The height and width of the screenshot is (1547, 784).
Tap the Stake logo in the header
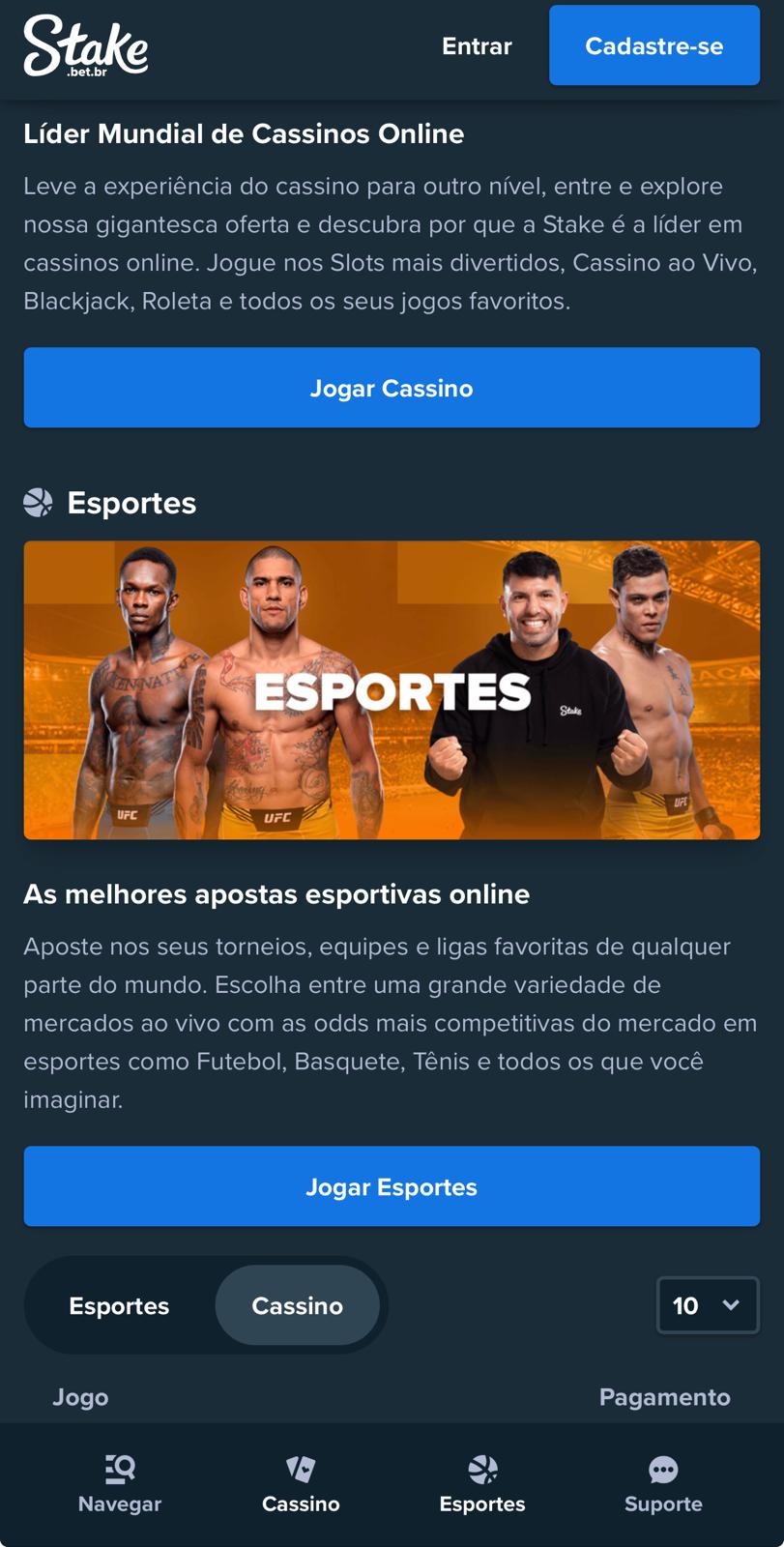point(85,45)
